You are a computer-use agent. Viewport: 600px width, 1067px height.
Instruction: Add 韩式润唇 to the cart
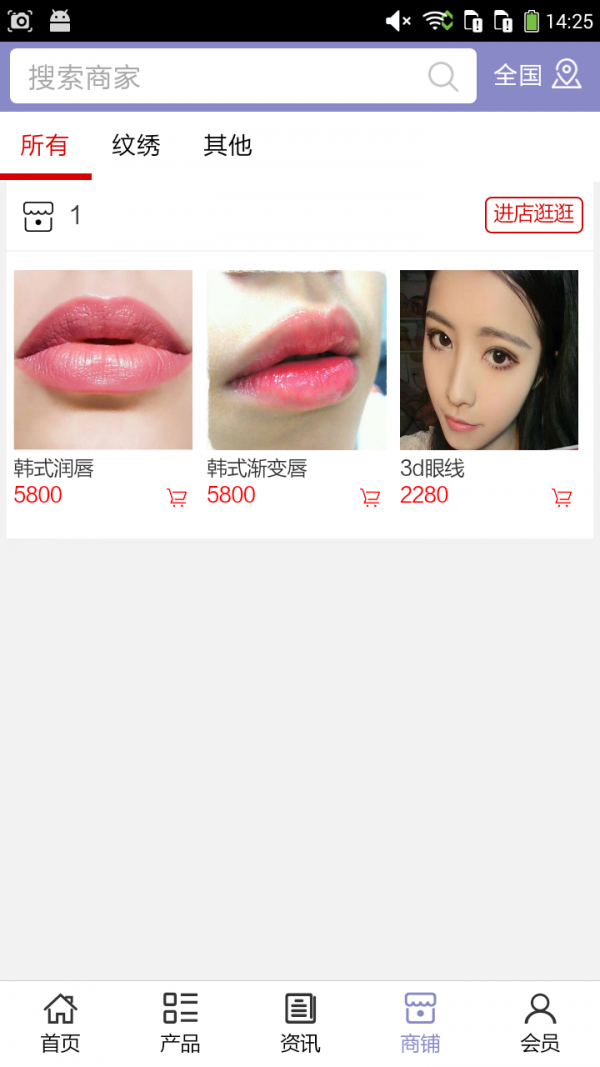[x=177, y=497]
